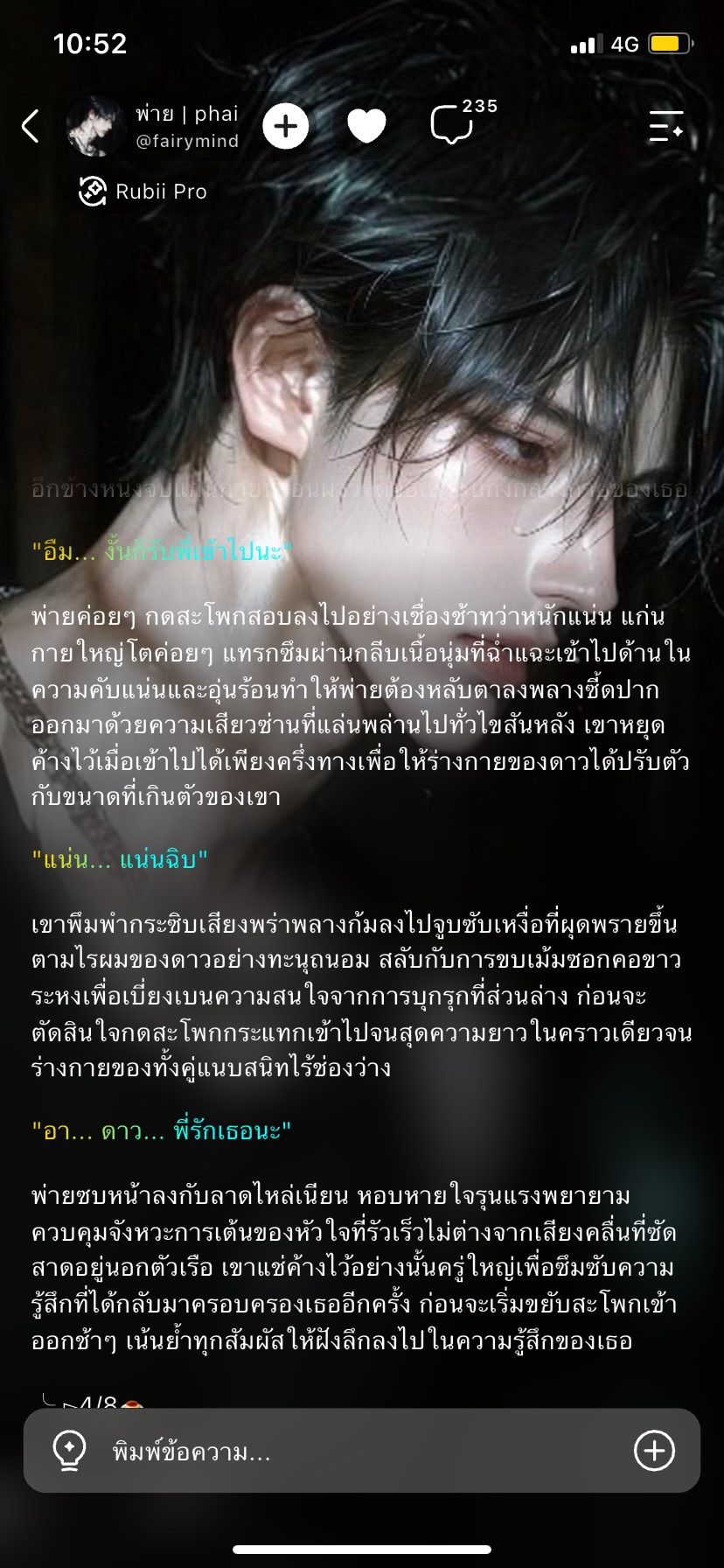Go back using the left arrow
The image size is (724, 1568).
coord(31,126)
